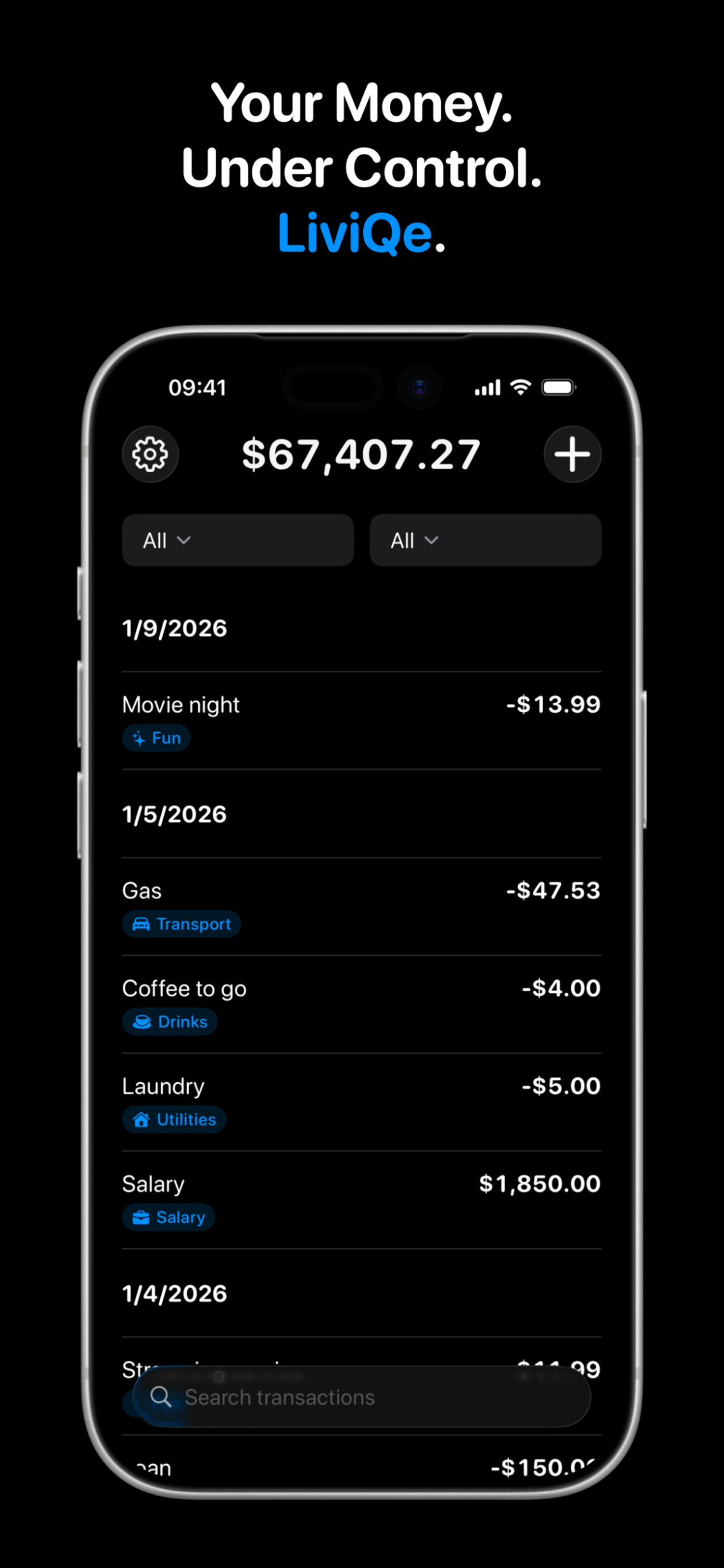The width and height of the screenshot is (724, 1568).
Task: Click the house icon on the Utilities tag
Action: [142, 1119]
